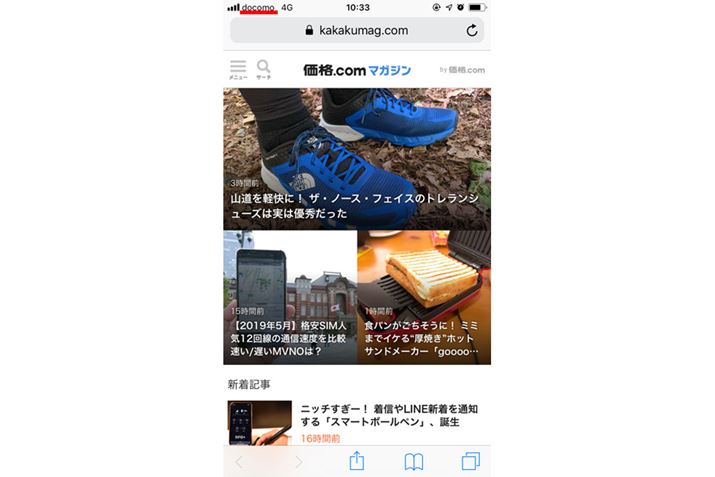Reload the page in Safari
This screenshot has height=477, width=715.
pyautogui.click(x=472, y=31)
